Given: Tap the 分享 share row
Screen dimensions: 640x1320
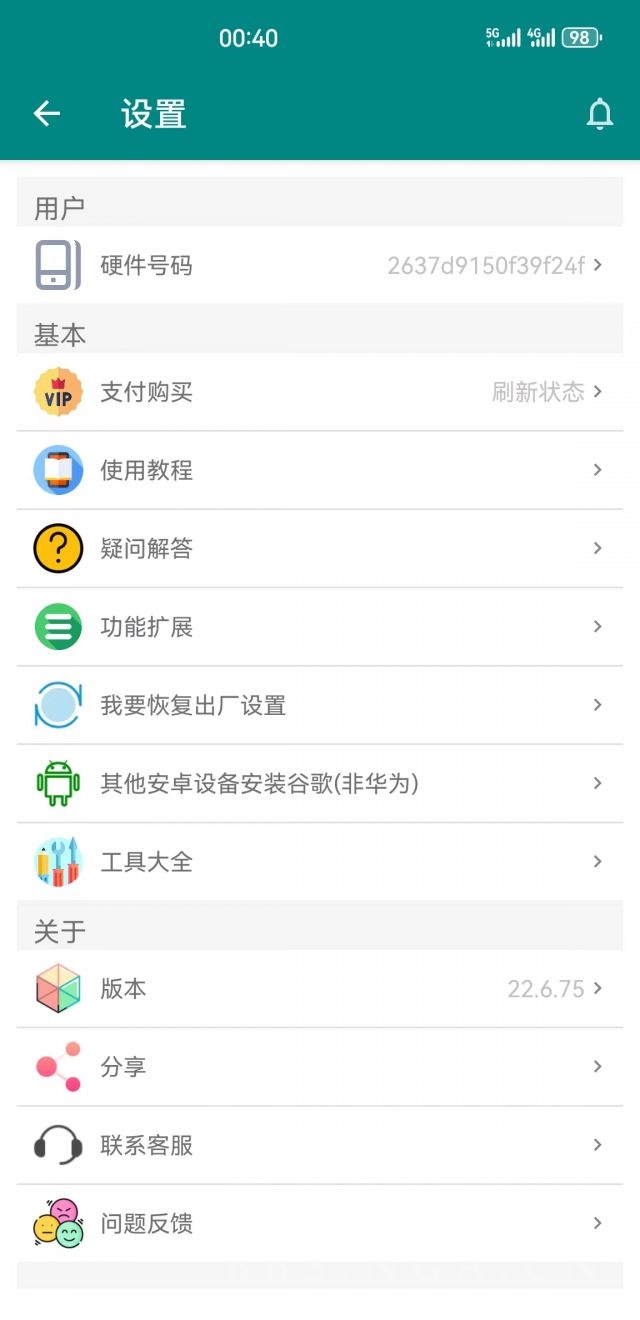Looking at the screenshot, I should (x=320, y=1067).
